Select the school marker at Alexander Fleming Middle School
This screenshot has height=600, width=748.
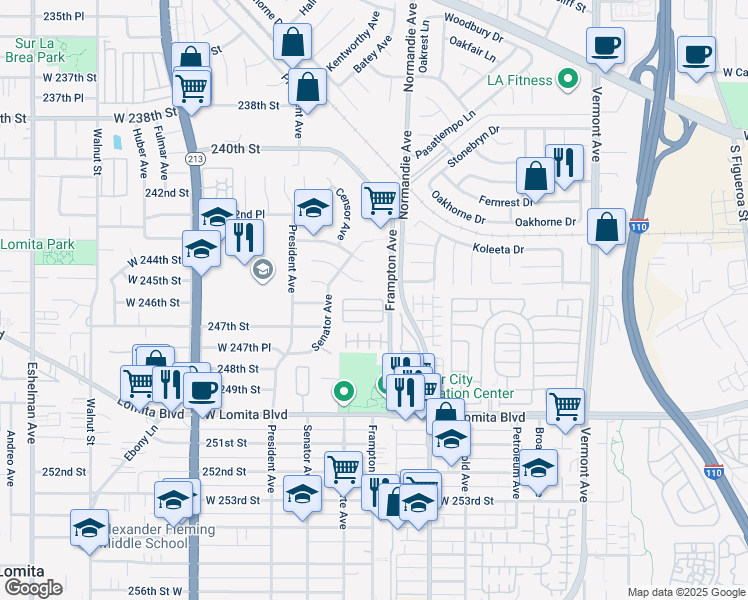pyautogui.click(x=89, y=528)
